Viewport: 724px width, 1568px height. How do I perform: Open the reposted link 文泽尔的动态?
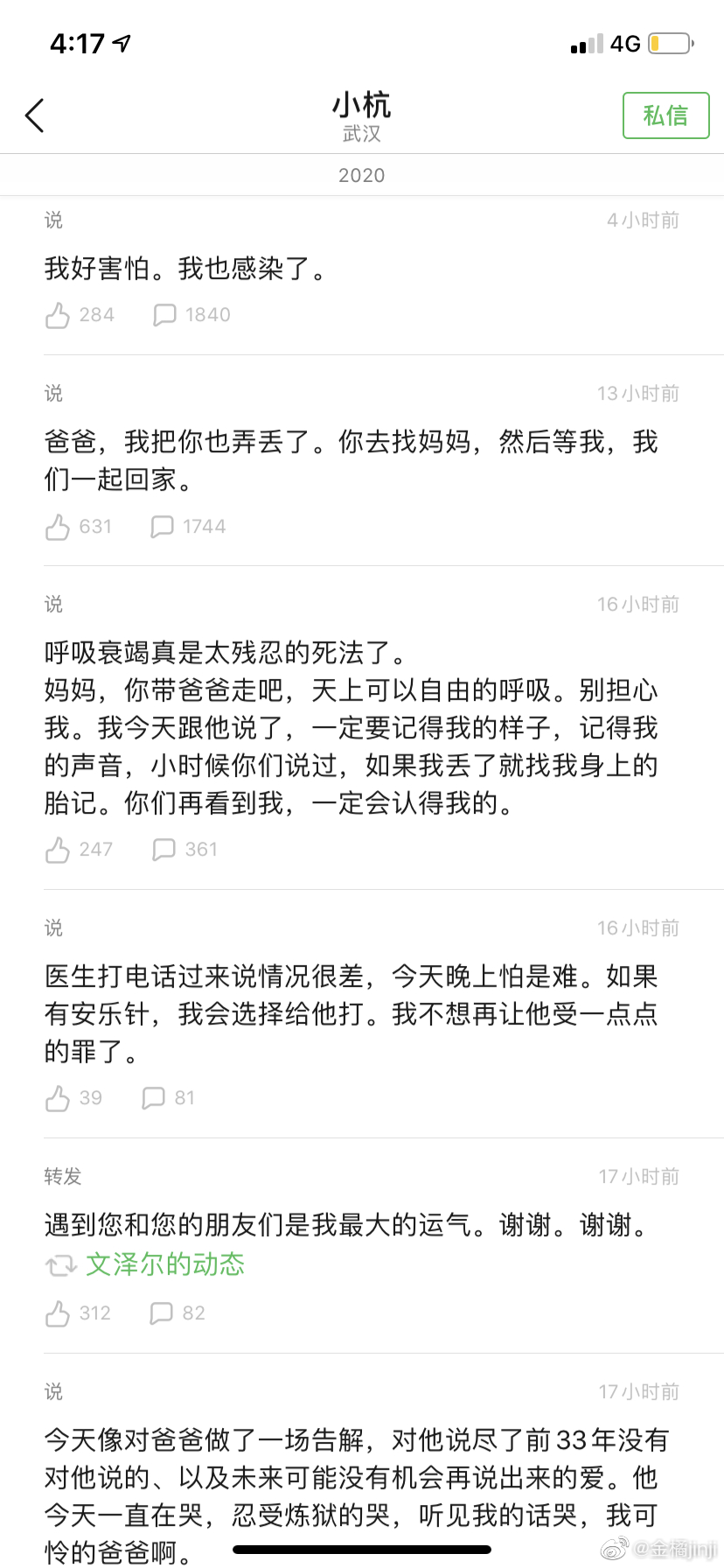165,1264
